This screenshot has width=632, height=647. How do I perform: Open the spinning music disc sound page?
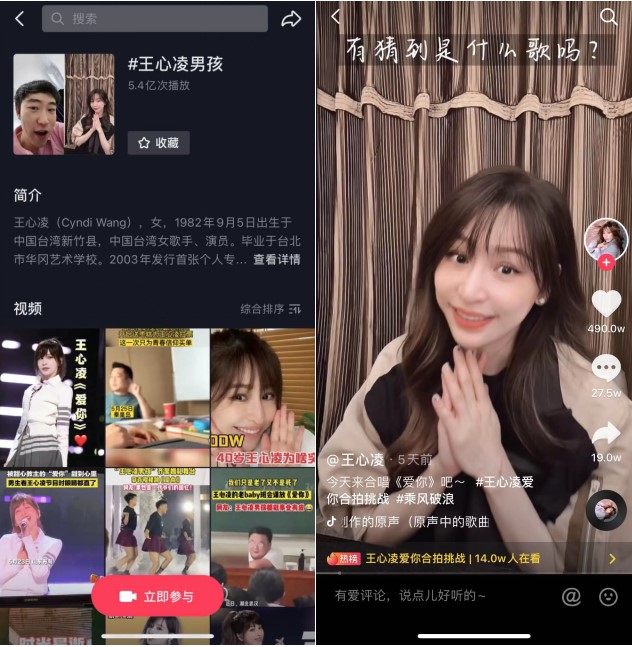coord(606,510)
